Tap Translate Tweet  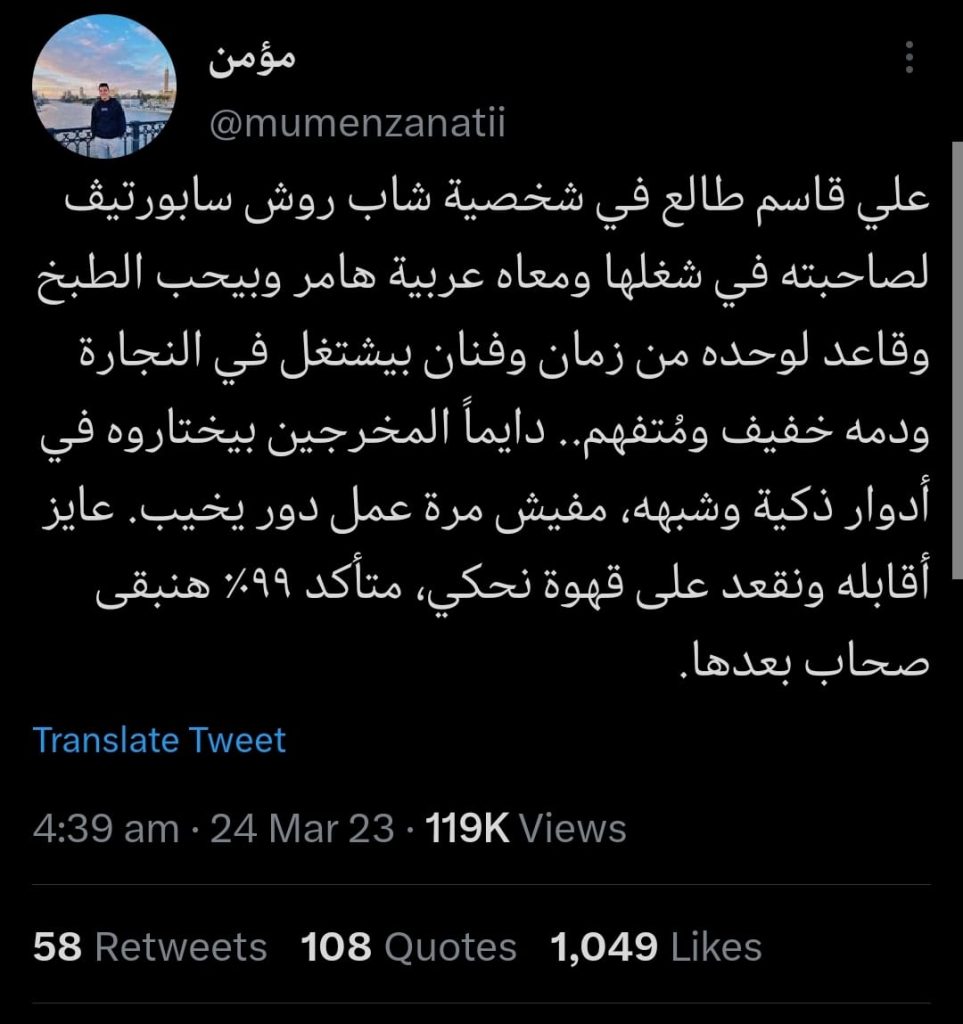(159, 740)
